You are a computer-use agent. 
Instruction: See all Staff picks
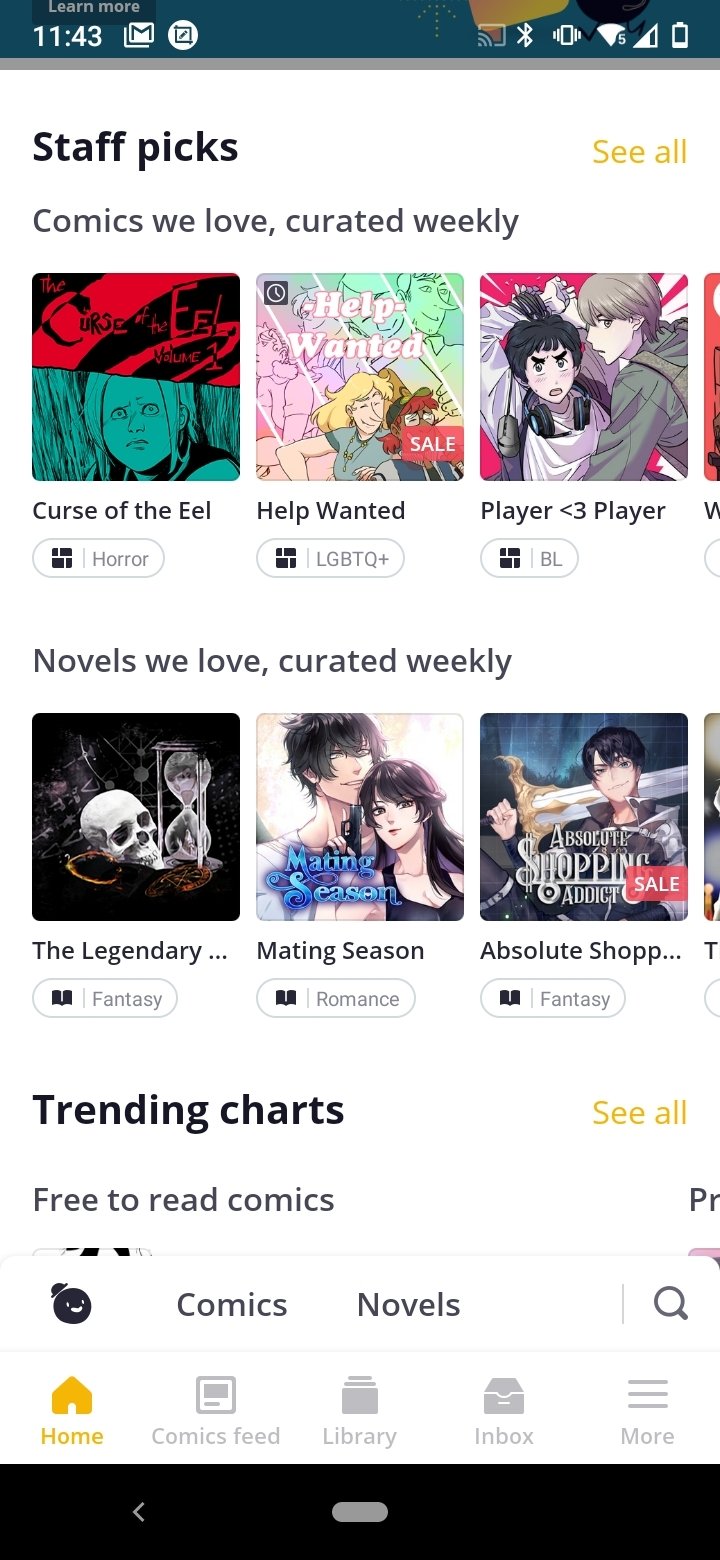640,152
